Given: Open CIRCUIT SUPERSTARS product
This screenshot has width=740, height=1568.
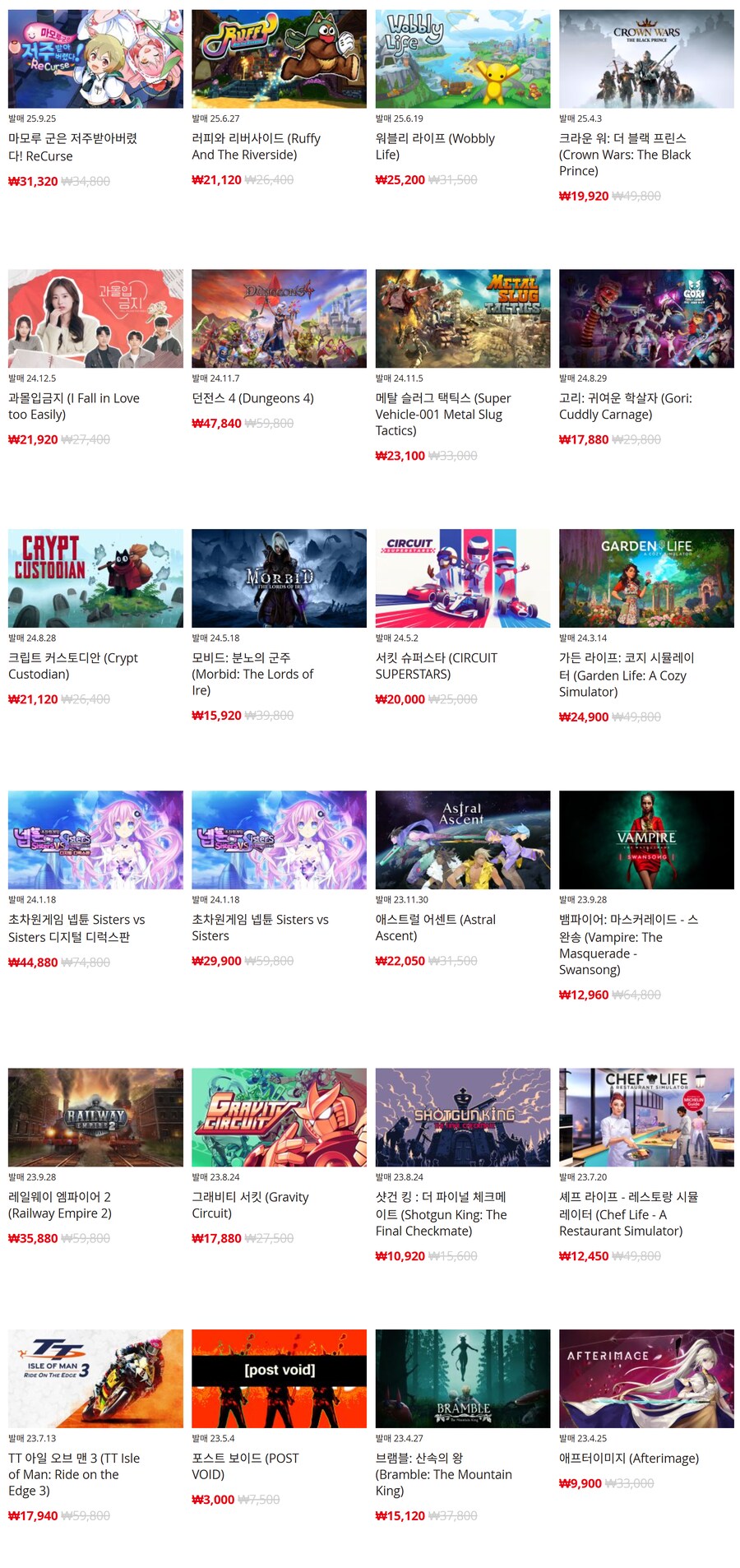Looking at the screenshot, I should tap(462, 578).
